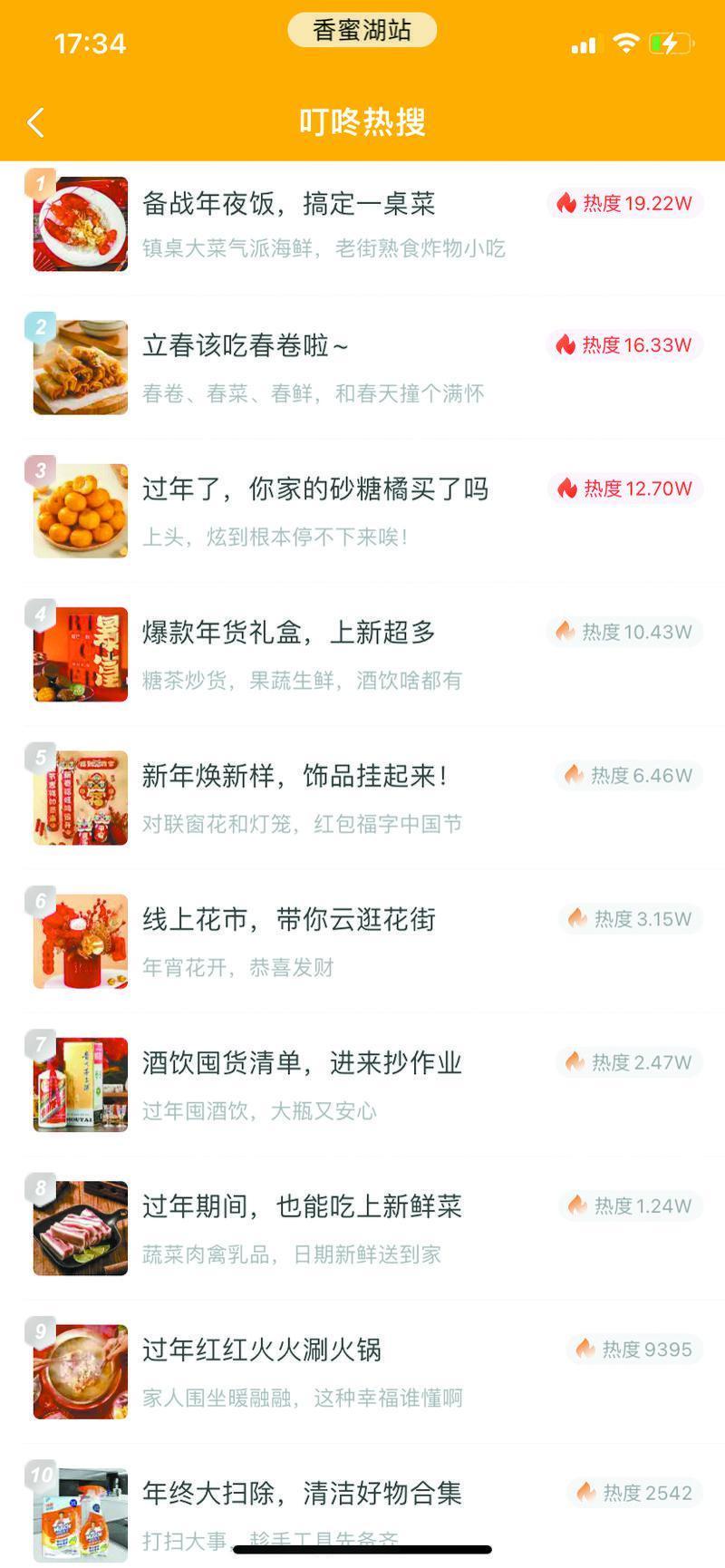The image size is (725, 1568).
Task: Open 爆款年货礼盒，上新超多
Action: (x=362, y=654)
